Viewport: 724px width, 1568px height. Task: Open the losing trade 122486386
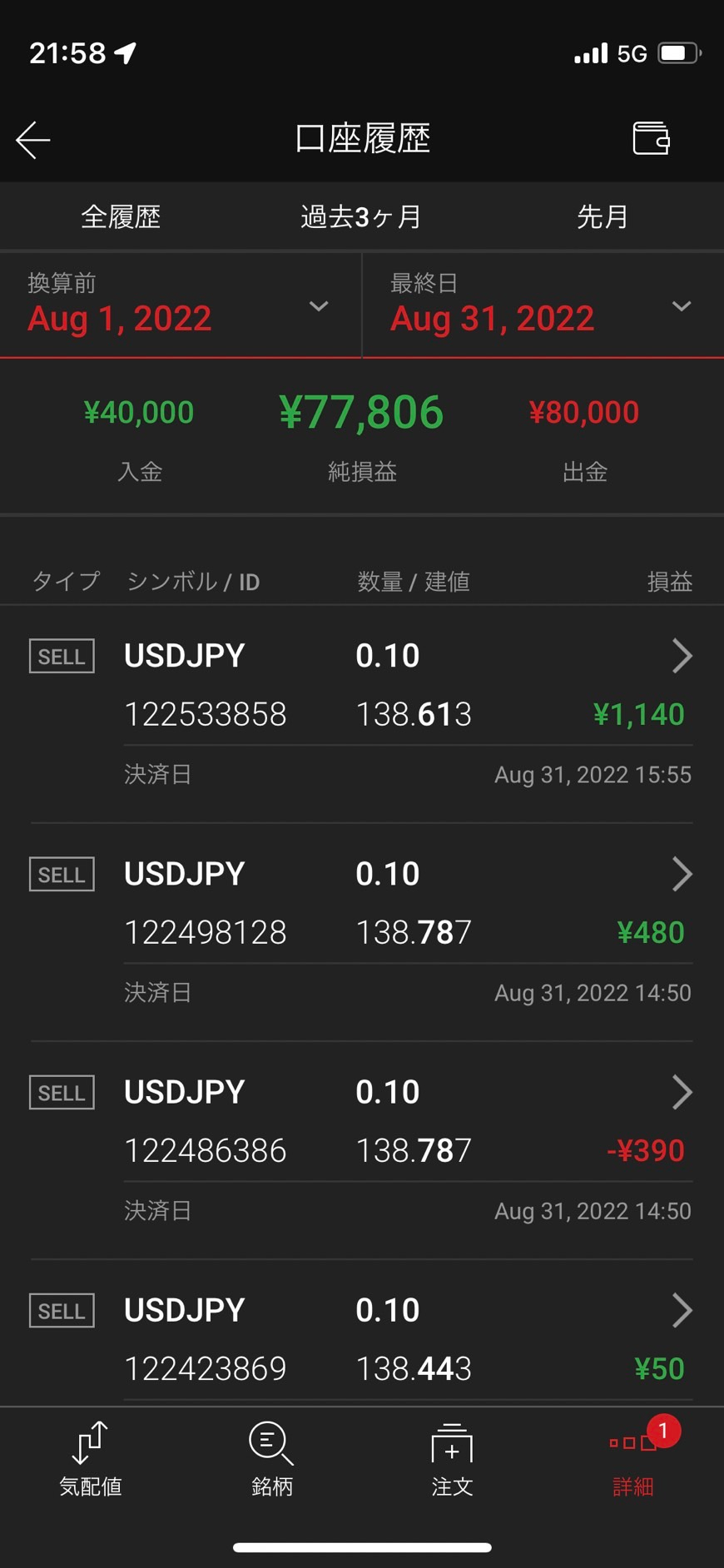pos(361,1121)
